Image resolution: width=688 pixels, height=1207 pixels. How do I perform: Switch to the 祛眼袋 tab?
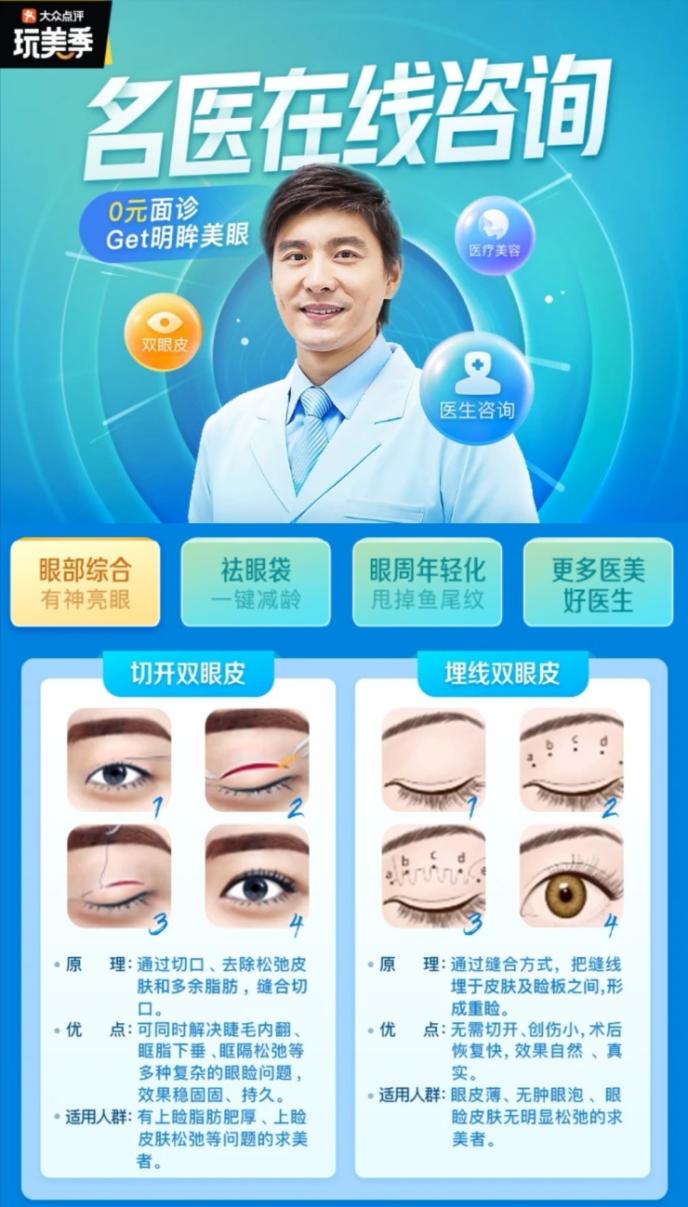[x=255, y=583]
